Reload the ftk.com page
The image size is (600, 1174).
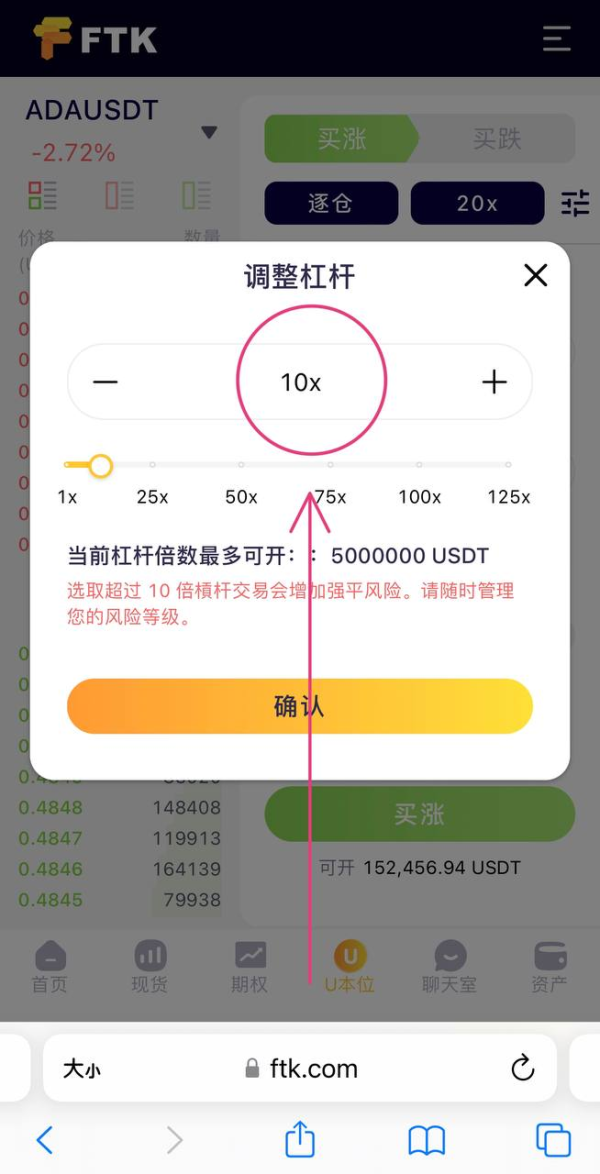coord(522,1068)
